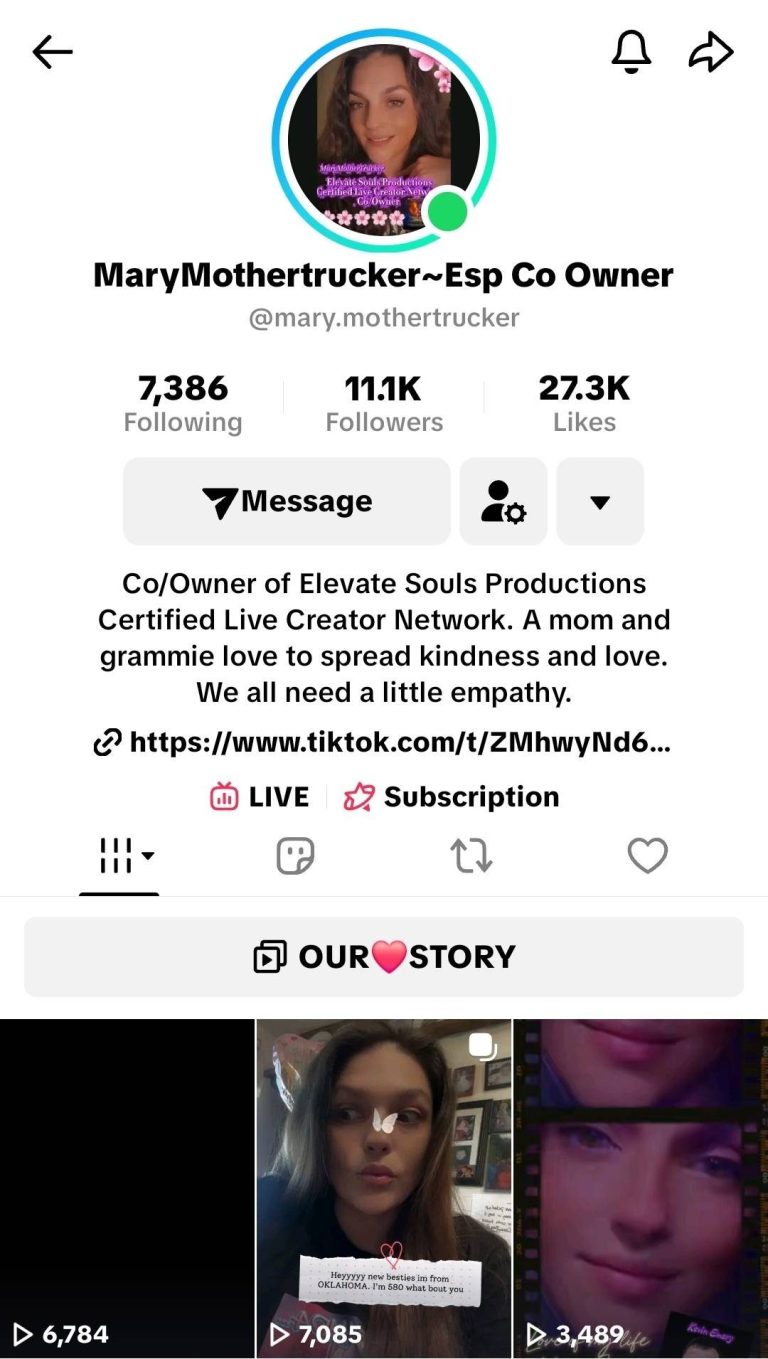Share this profile
768x1359 pixels.
[711, 52]
